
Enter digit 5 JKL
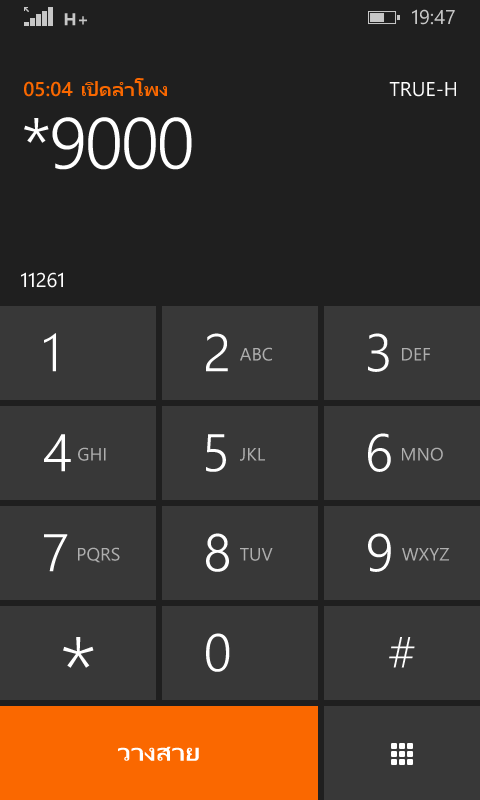click(x=240, y=453)
